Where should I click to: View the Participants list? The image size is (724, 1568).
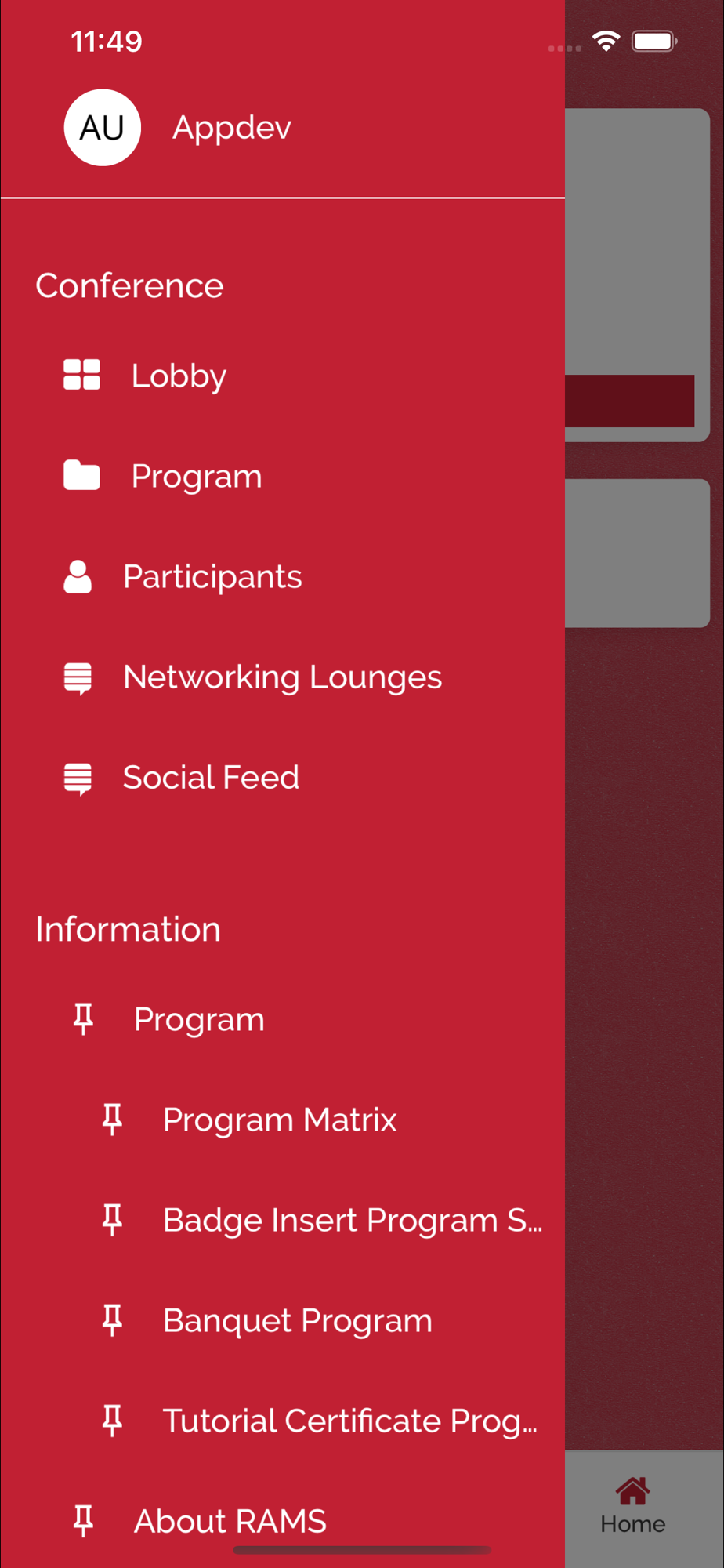coord(212,577)
